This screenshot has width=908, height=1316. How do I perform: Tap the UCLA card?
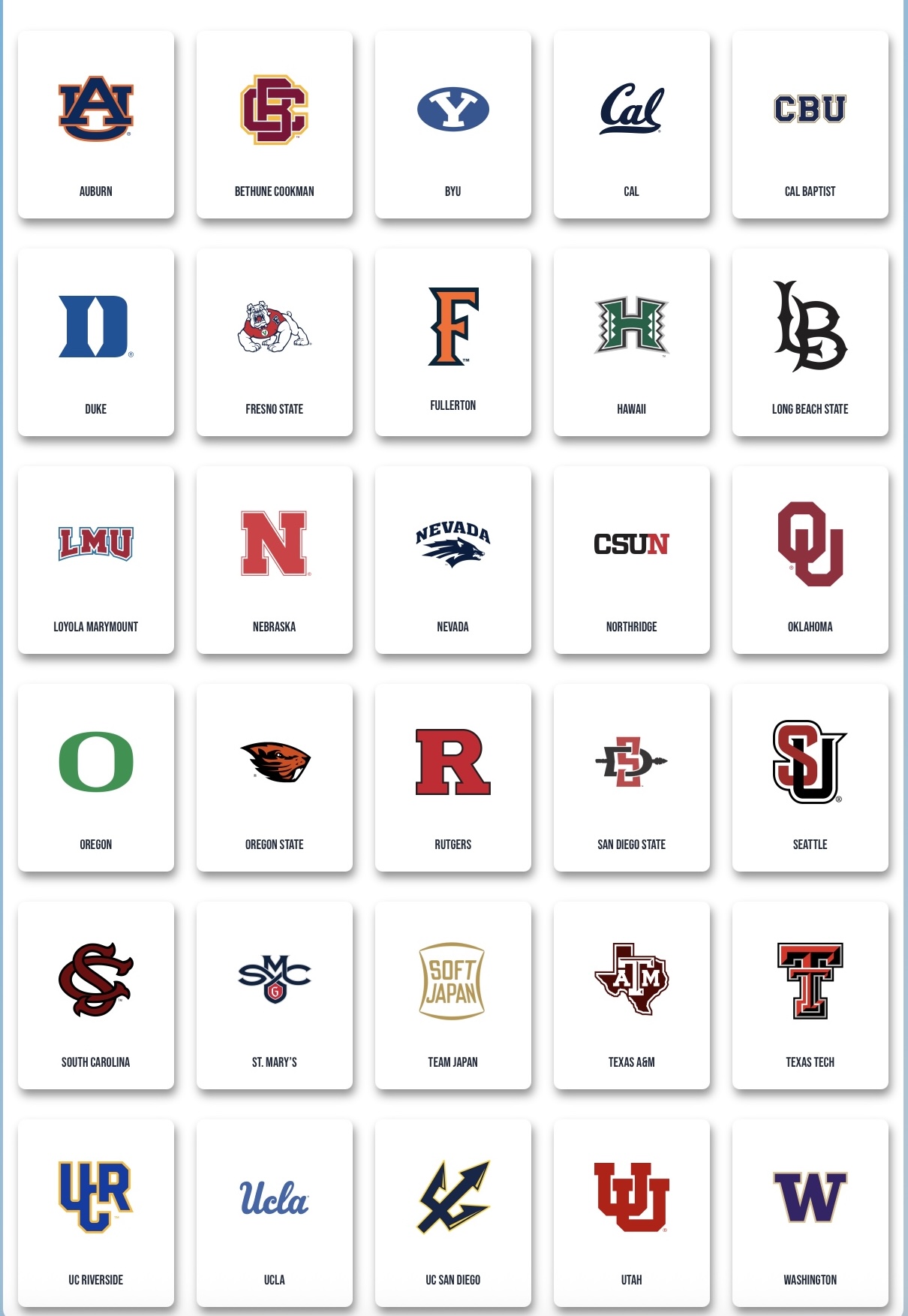[275, 1213]
